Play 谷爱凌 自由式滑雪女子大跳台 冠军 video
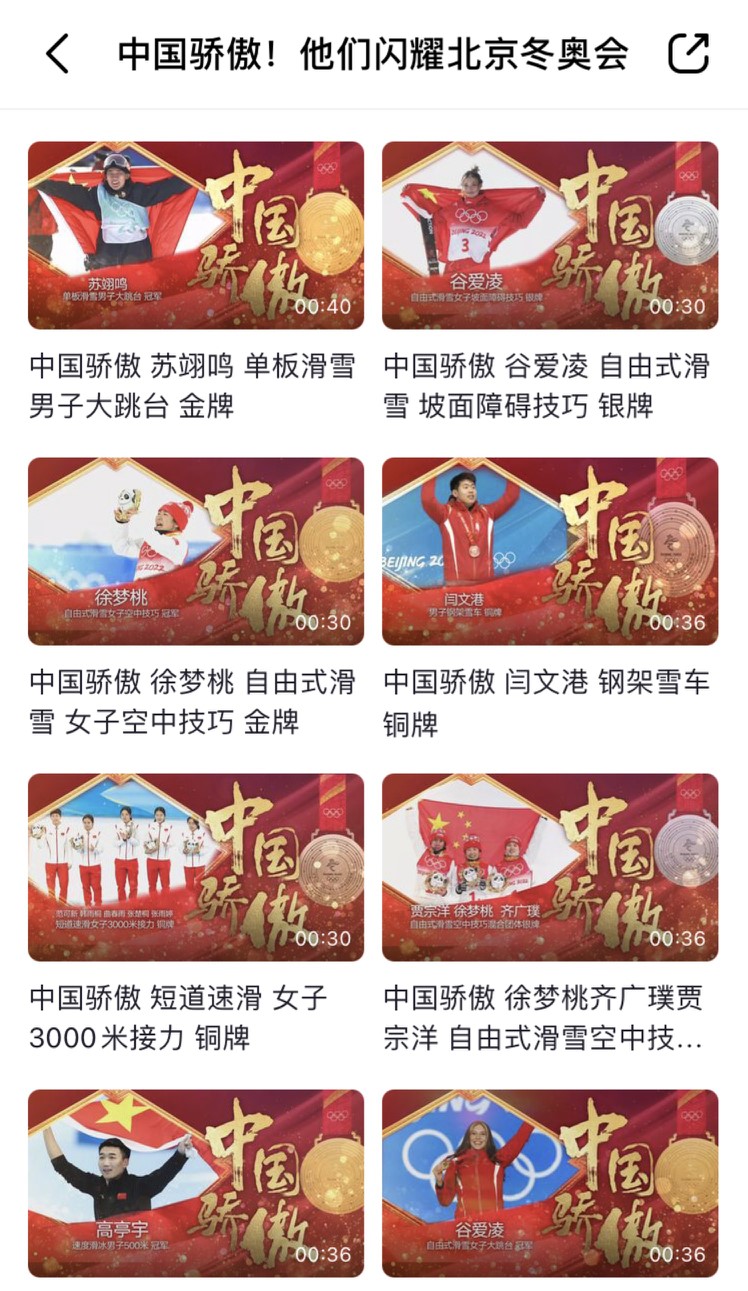Image resolution: width=748 pixels, height=1291 pixels. coord(550,1184)
